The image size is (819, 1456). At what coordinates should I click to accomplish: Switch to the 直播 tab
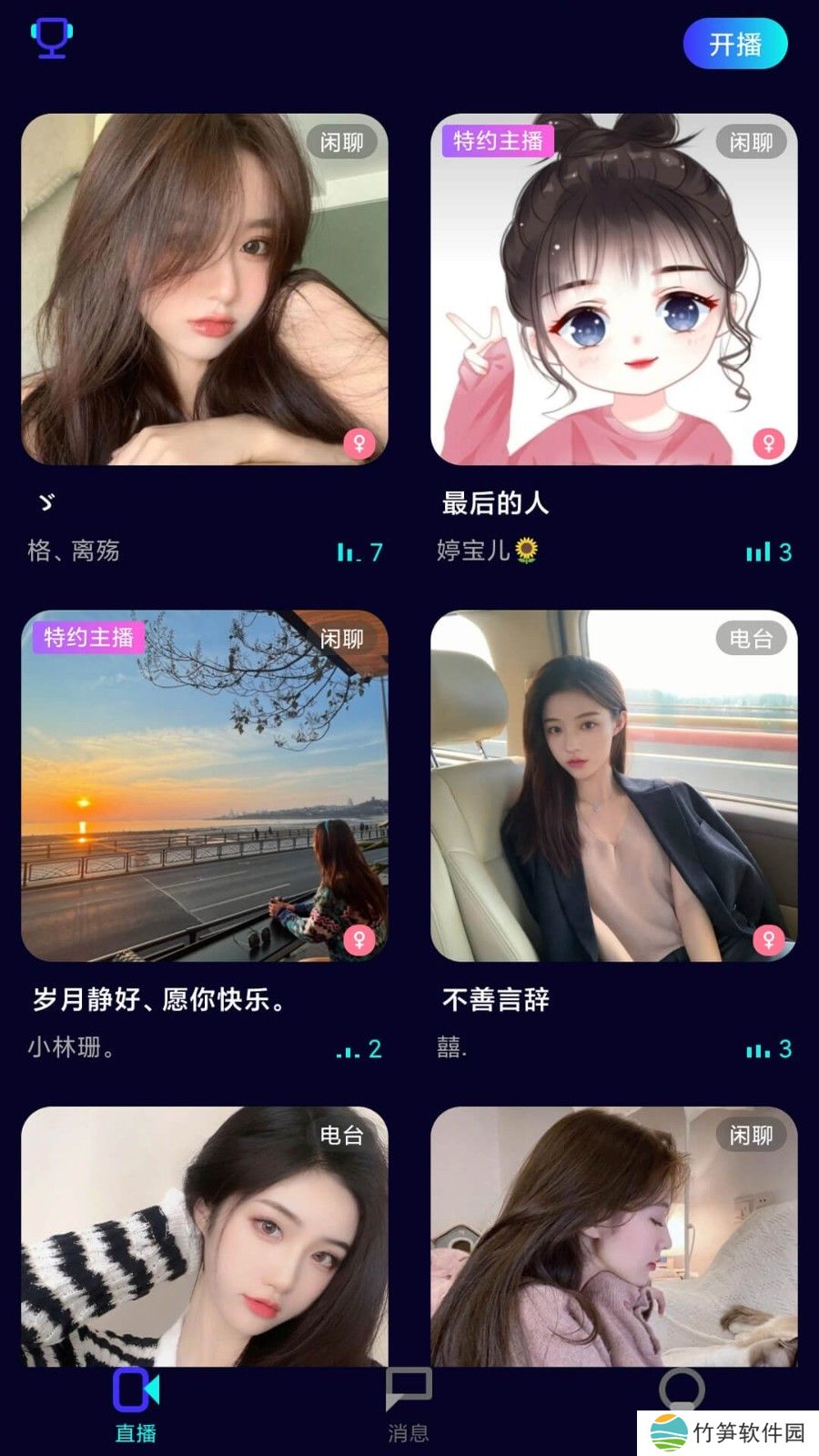click(x=136, y=1405)
